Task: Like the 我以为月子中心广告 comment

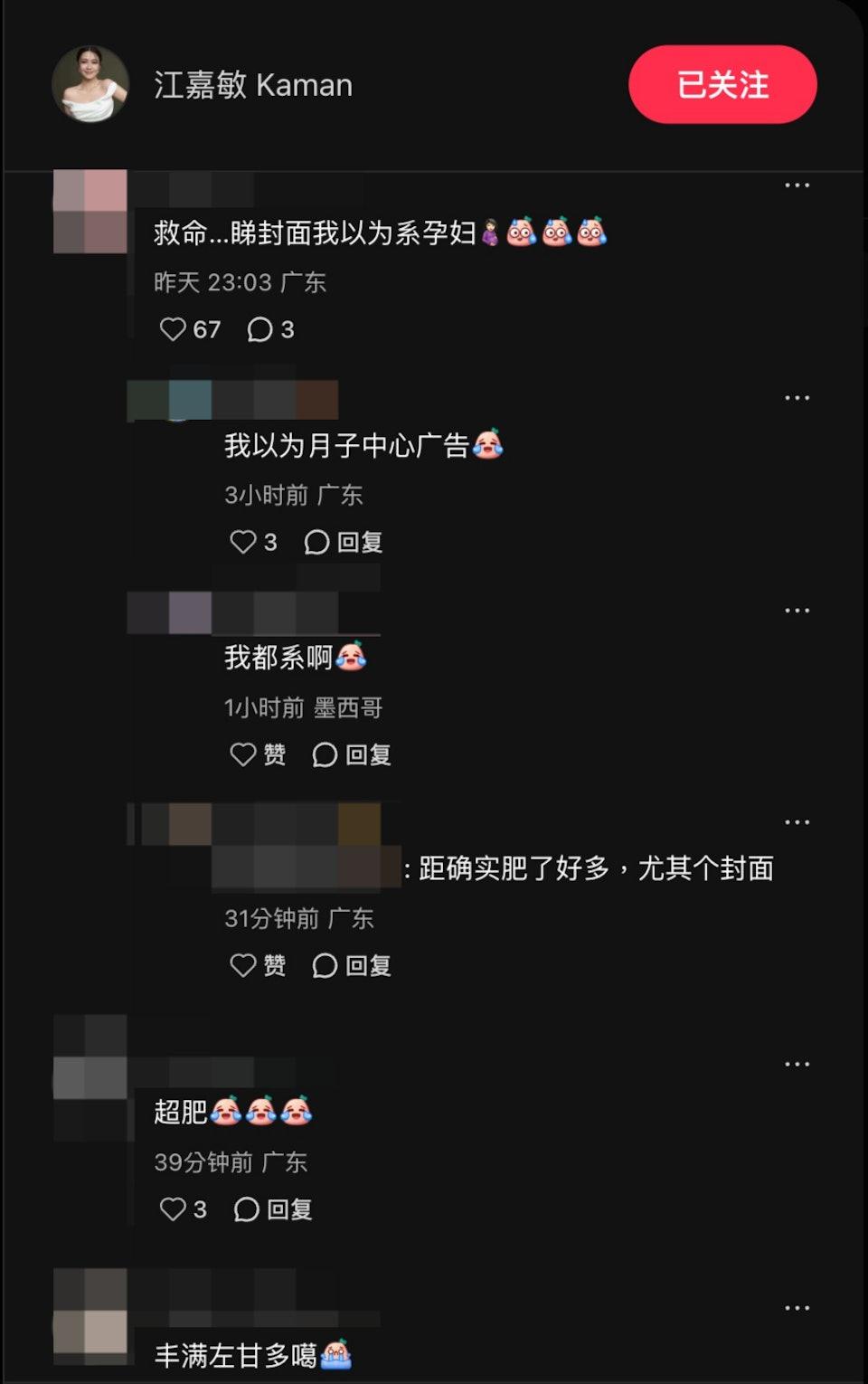Action: click(243, 542)
